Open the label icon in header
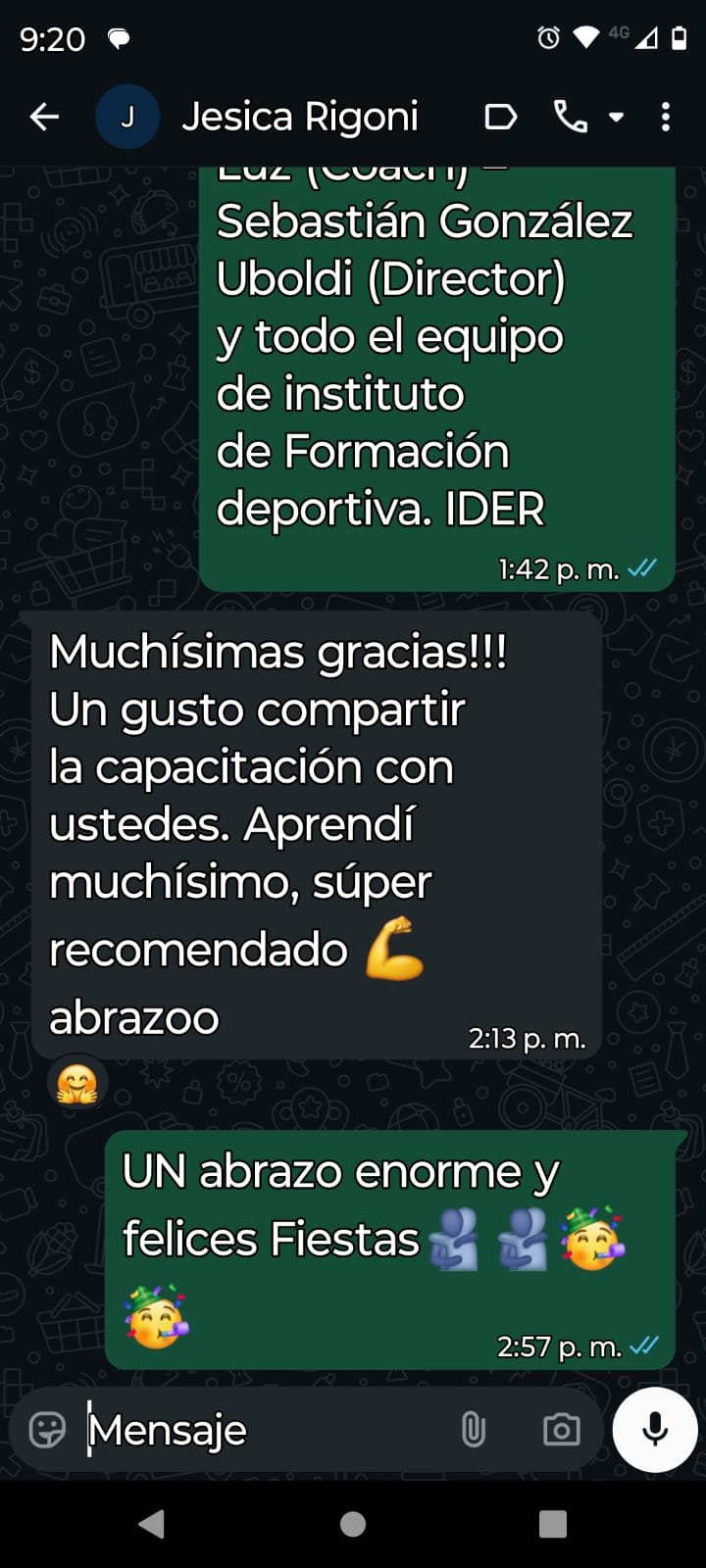706x1568 pixels. pyautogui.click(x=501, y=118)
